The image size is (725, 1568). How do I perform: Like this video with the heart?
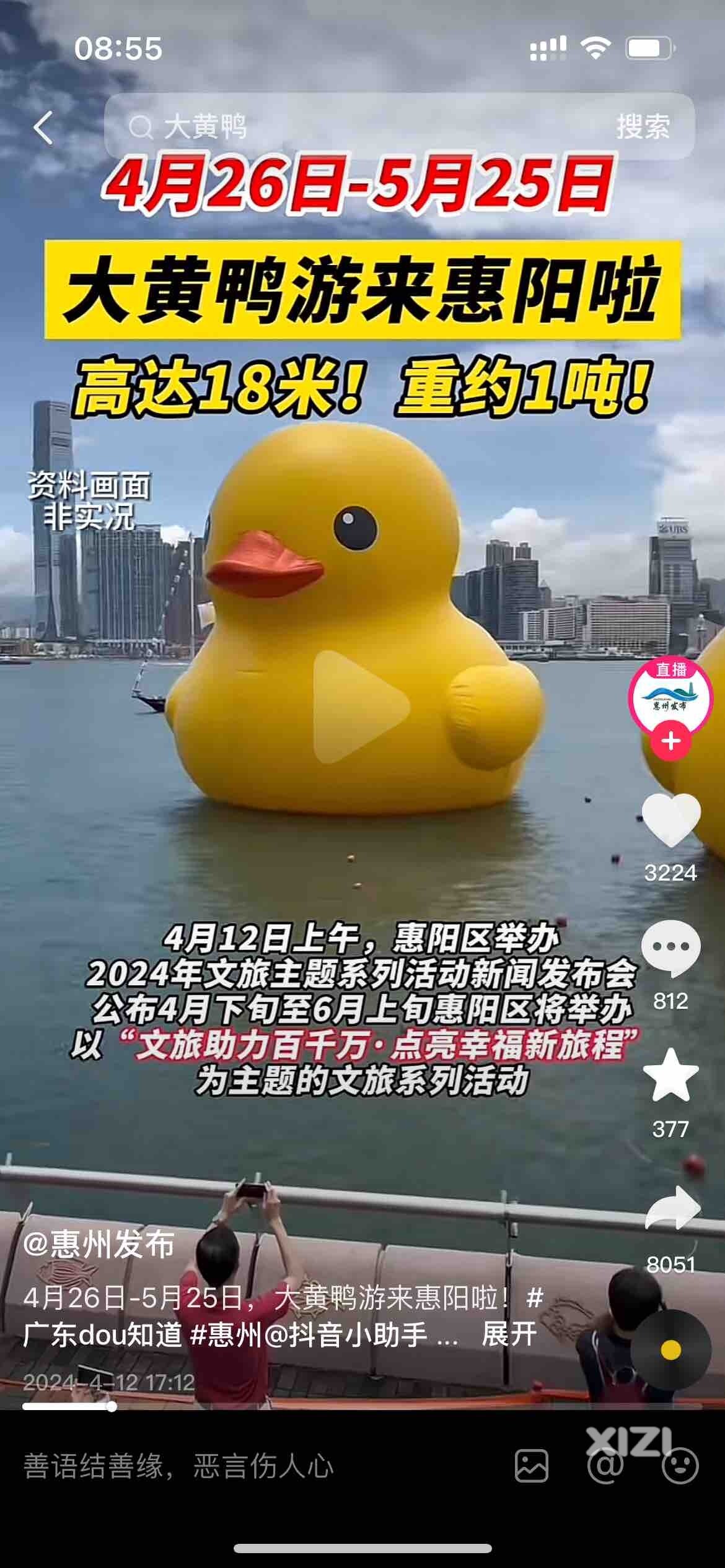coord(670,821)
